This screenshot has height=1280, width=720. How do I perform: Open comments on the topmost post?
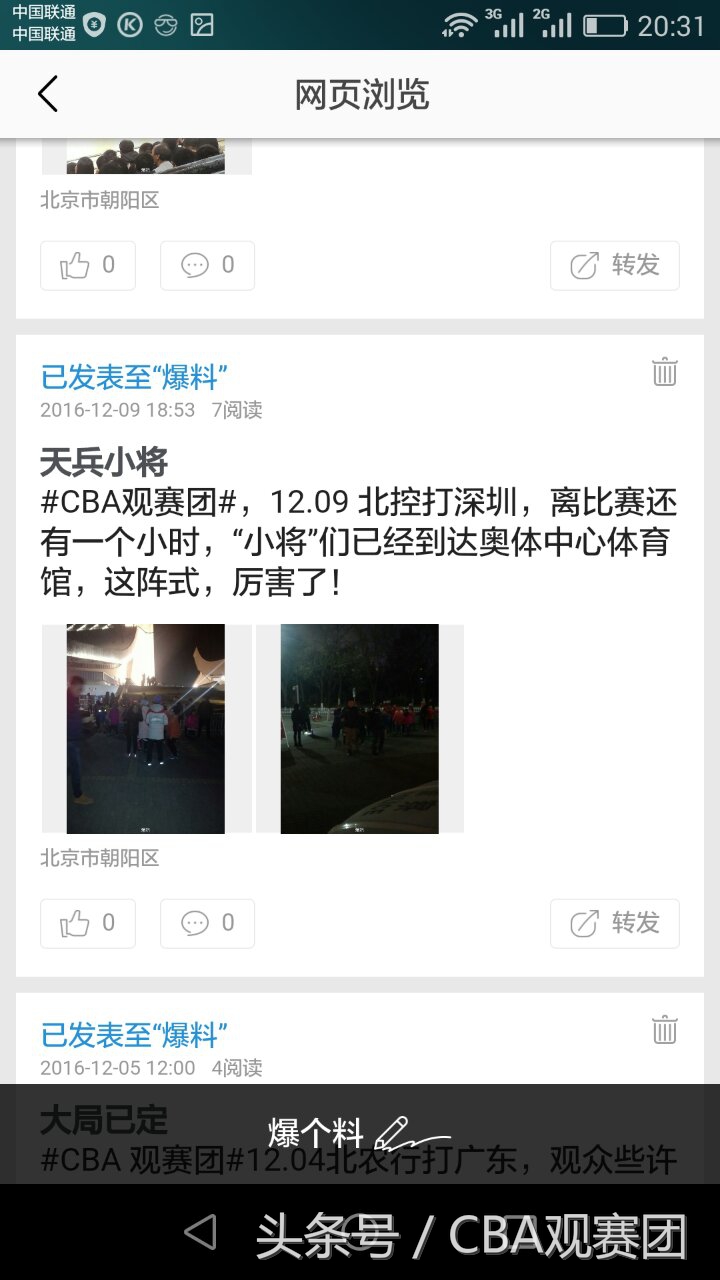pyautogui.click(x=207, y=265)
